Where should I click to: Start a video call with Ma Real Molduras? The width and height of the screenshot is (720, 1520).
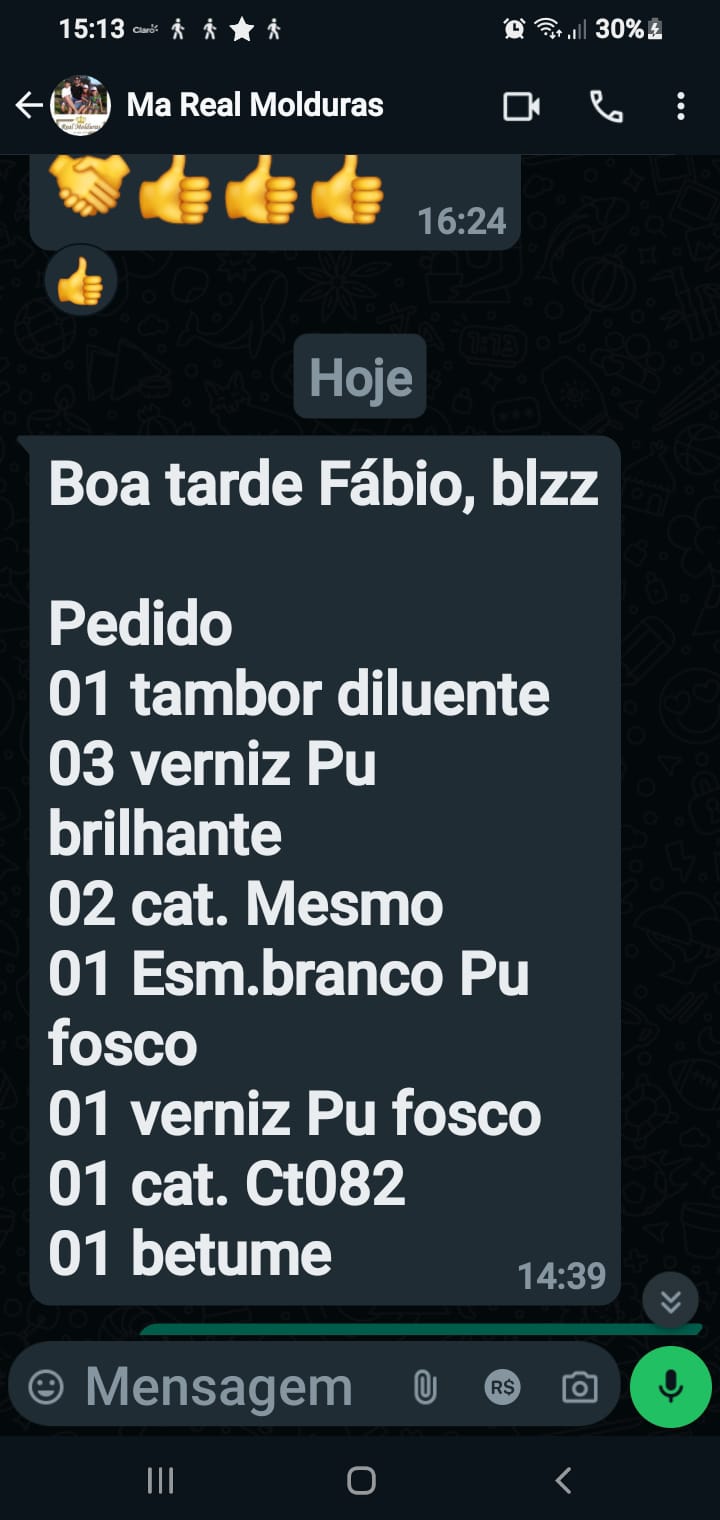click(521, 106)
